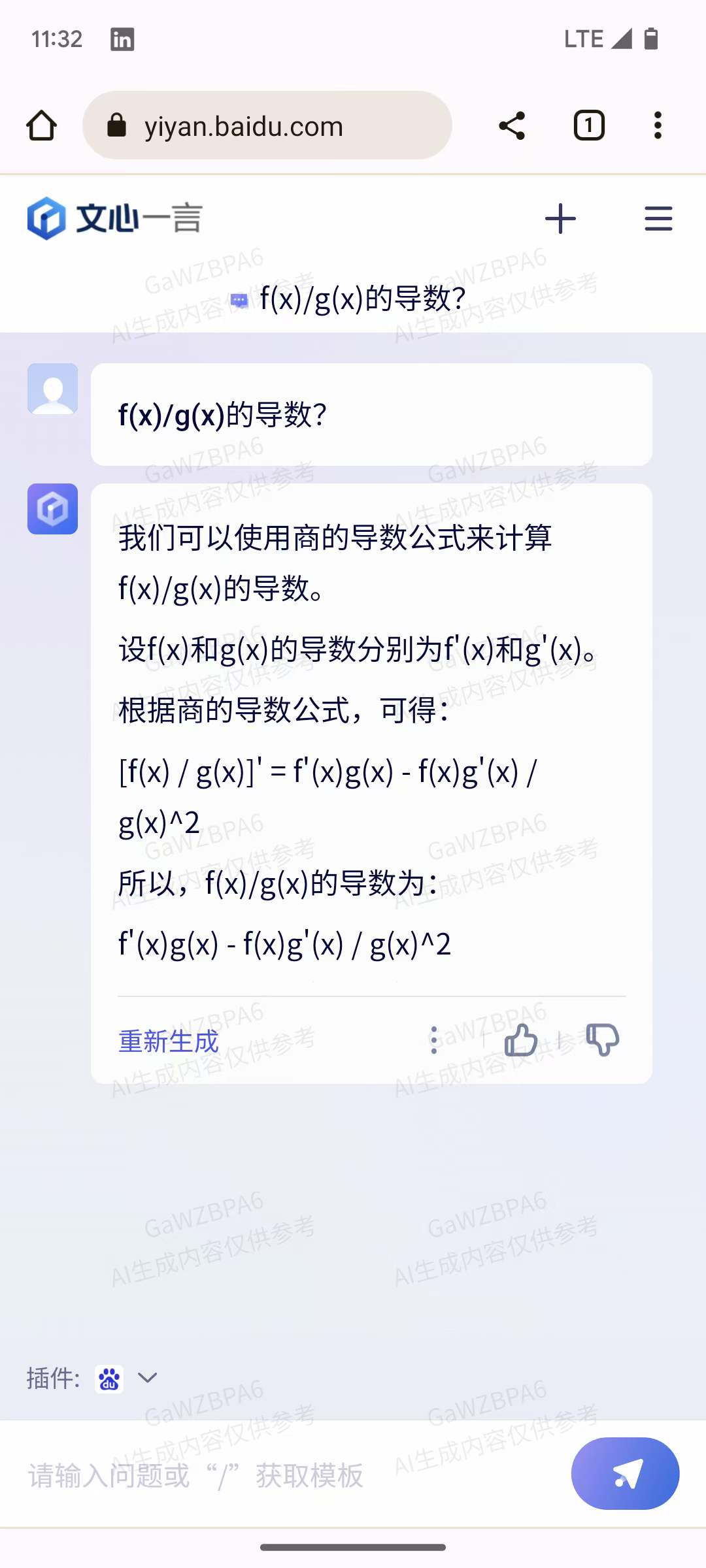The image size is (706, 1568).
Task: Open the hamburger menu in 文心一言
Action: [x=658, y=219]
